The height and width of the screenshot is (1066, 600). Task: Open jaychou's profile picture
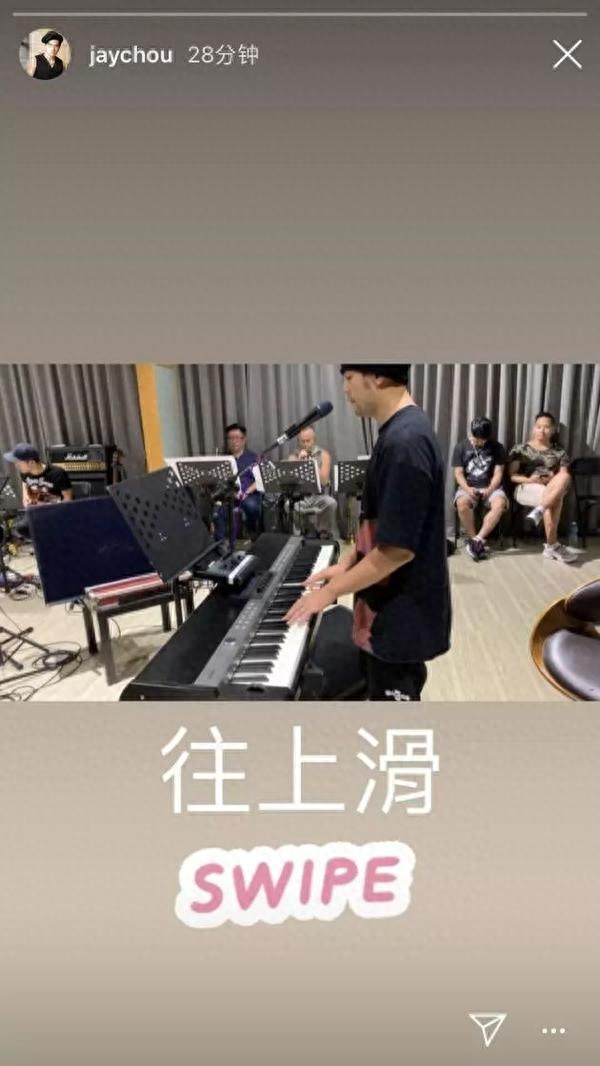coord(45,54)
